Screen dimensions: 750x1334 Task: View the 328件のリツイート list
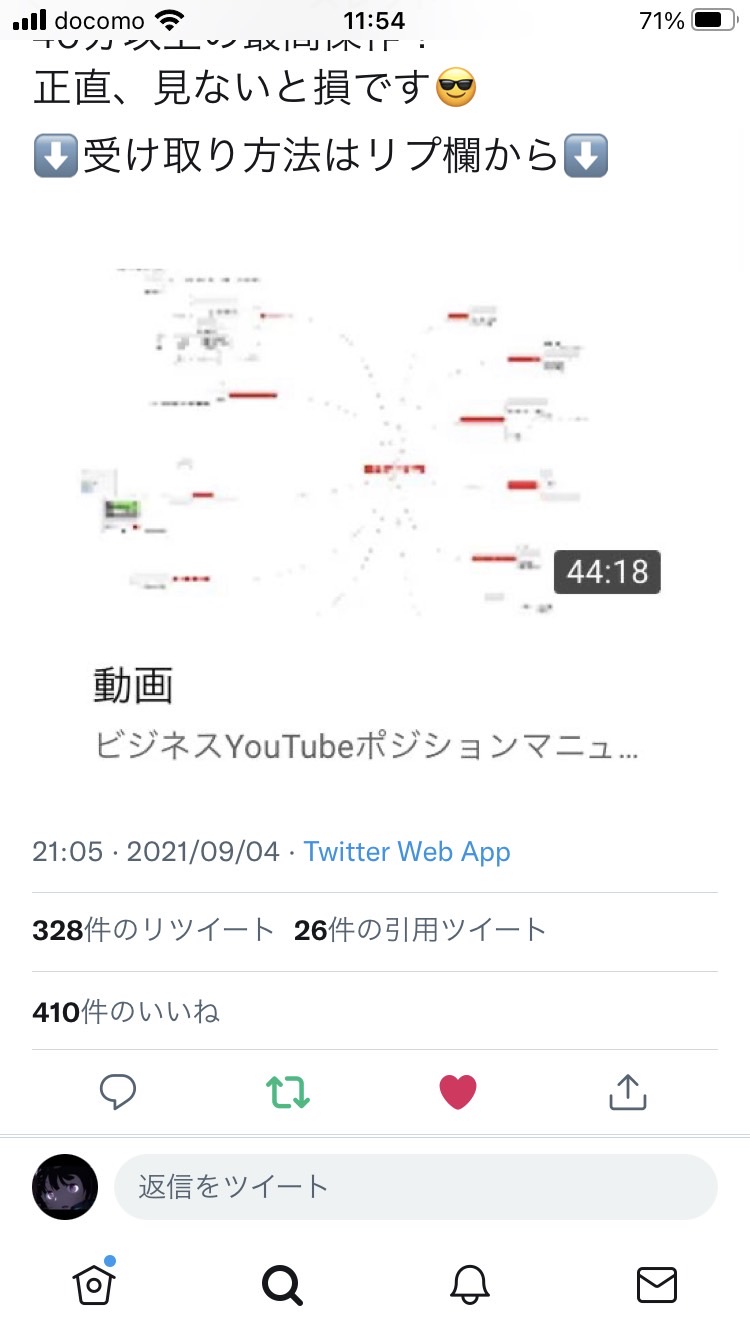coord(153,930)
